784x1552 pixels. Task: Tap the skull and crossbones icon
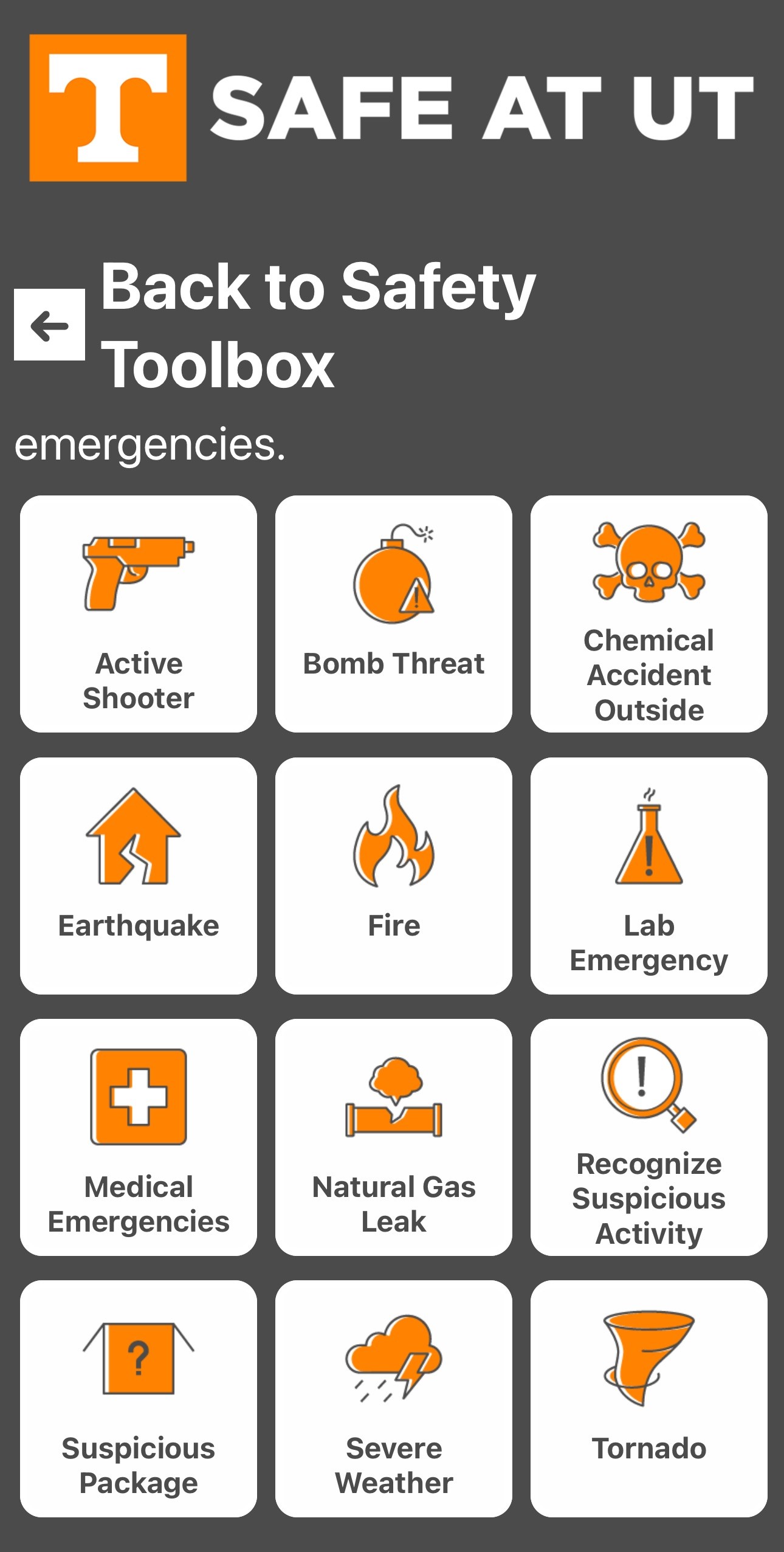648,565
